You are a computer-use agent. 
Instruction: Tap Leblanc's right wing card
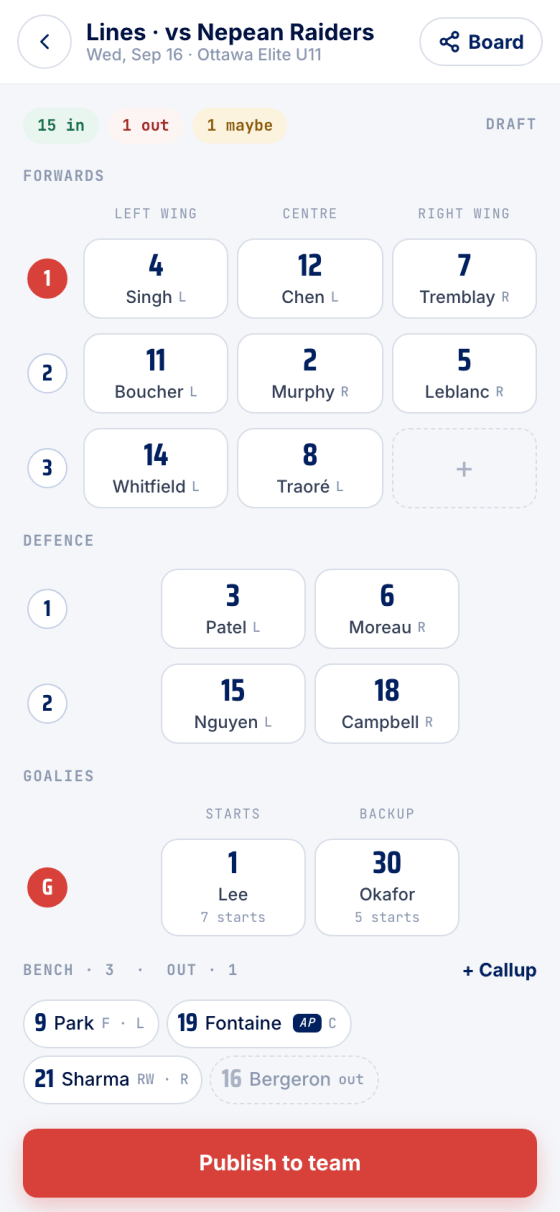click(464, 373)
